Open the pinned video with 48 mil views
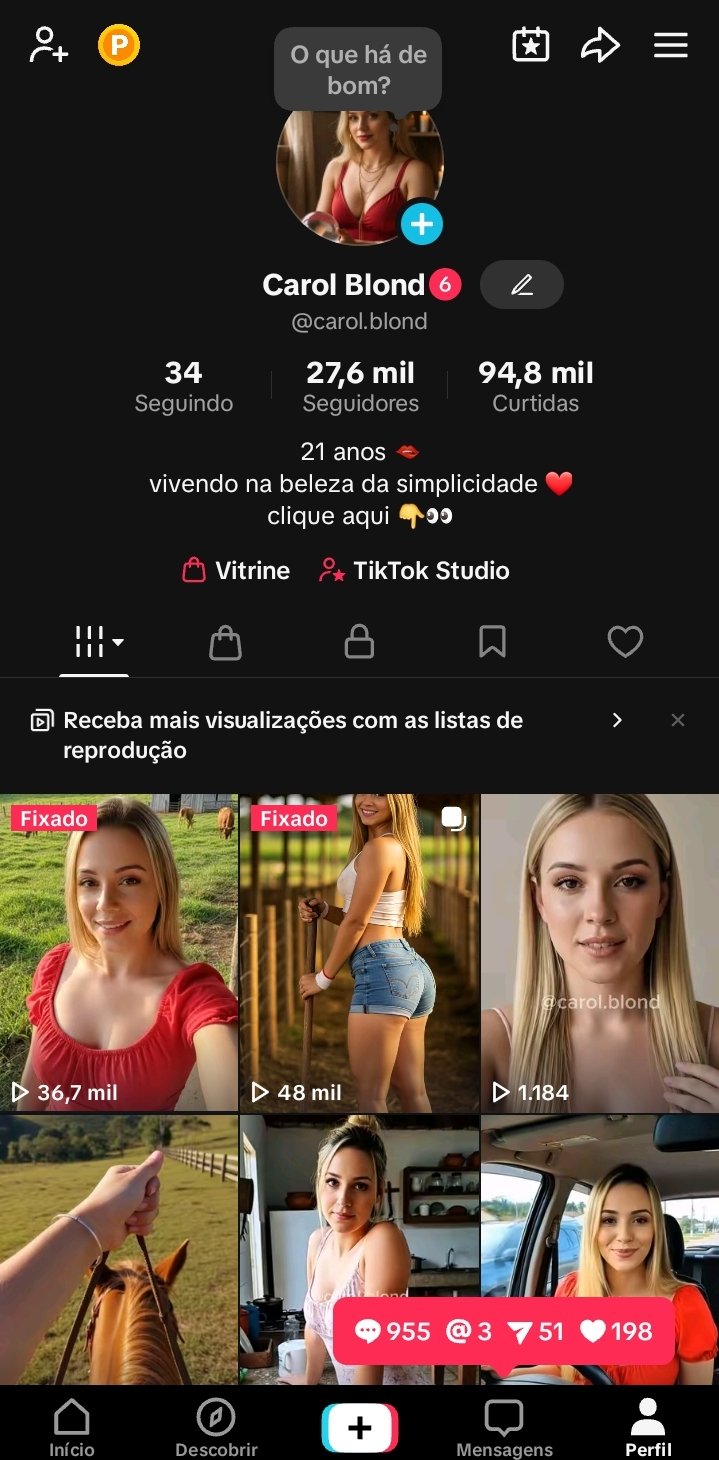 click(359, 952)
